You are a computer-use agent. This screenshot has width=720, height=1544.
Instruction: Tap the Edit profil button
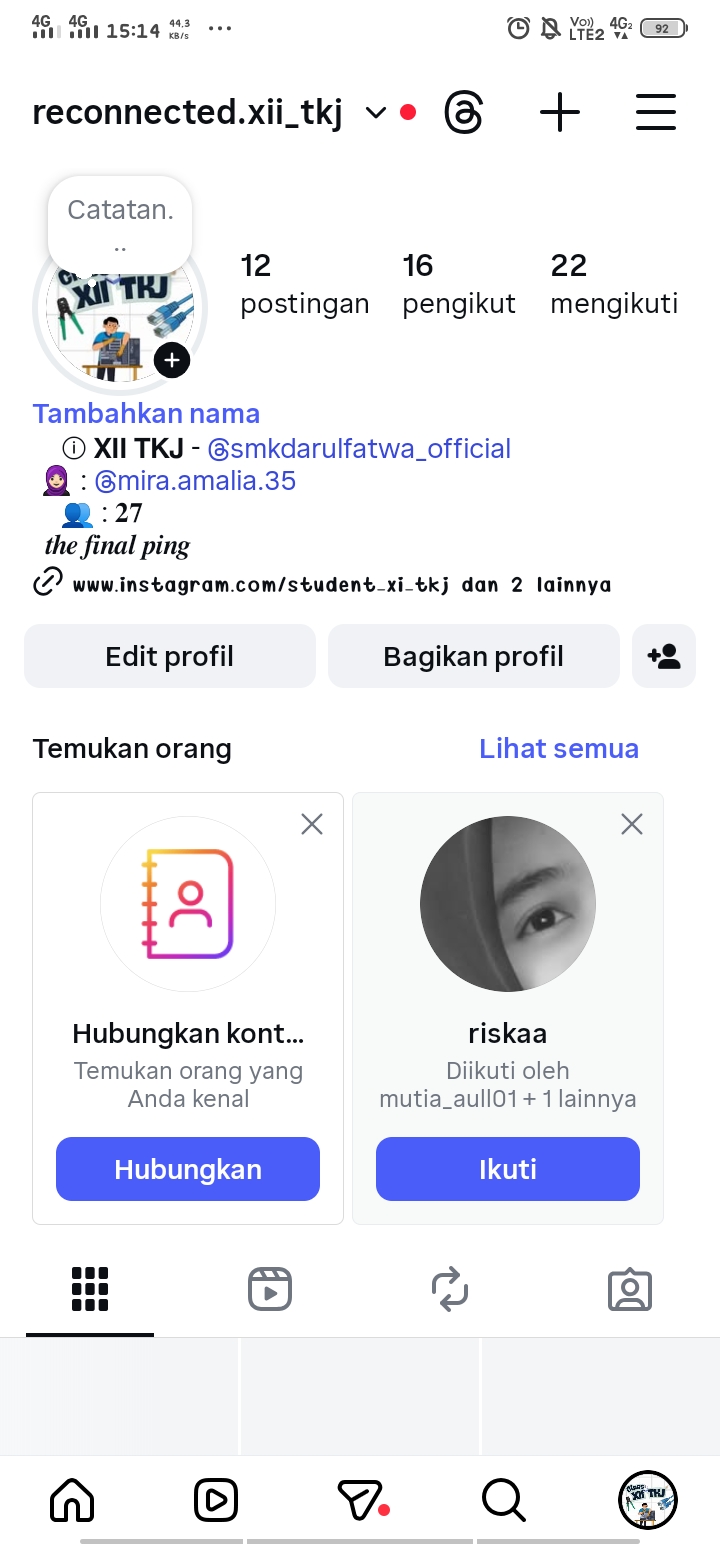170,657
